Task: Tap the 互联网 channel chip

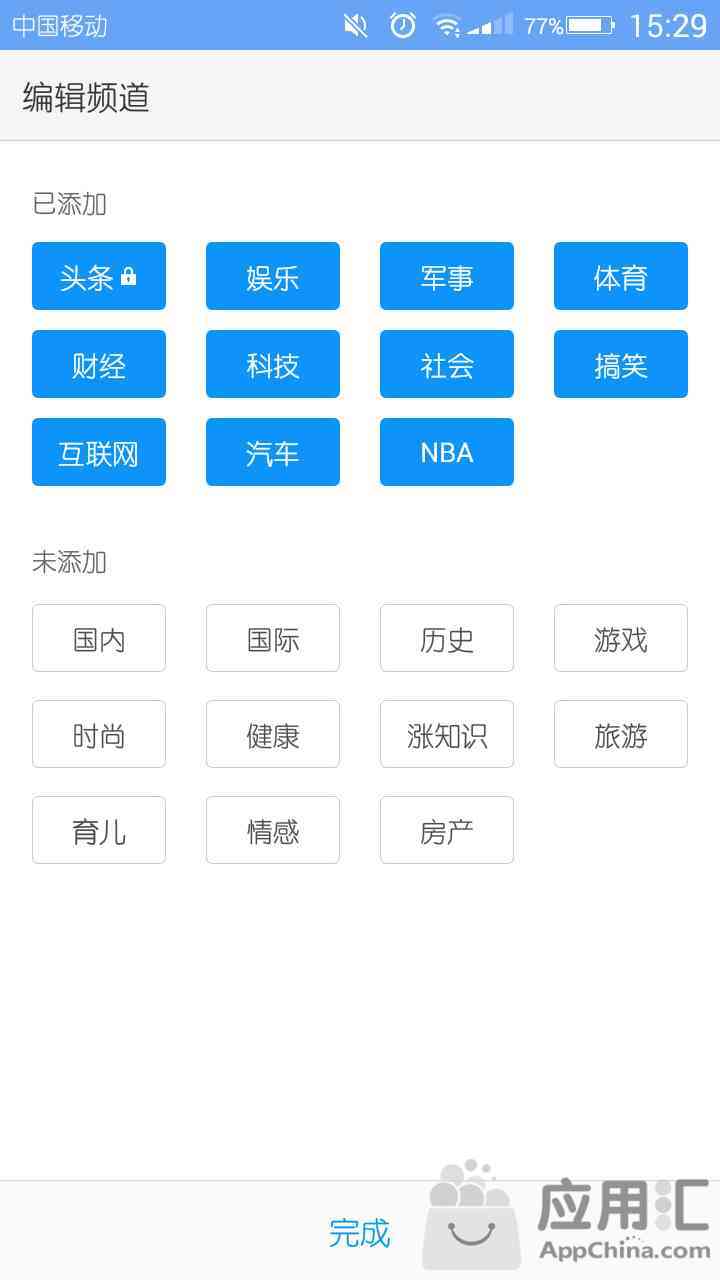Action: coord(99,452)
